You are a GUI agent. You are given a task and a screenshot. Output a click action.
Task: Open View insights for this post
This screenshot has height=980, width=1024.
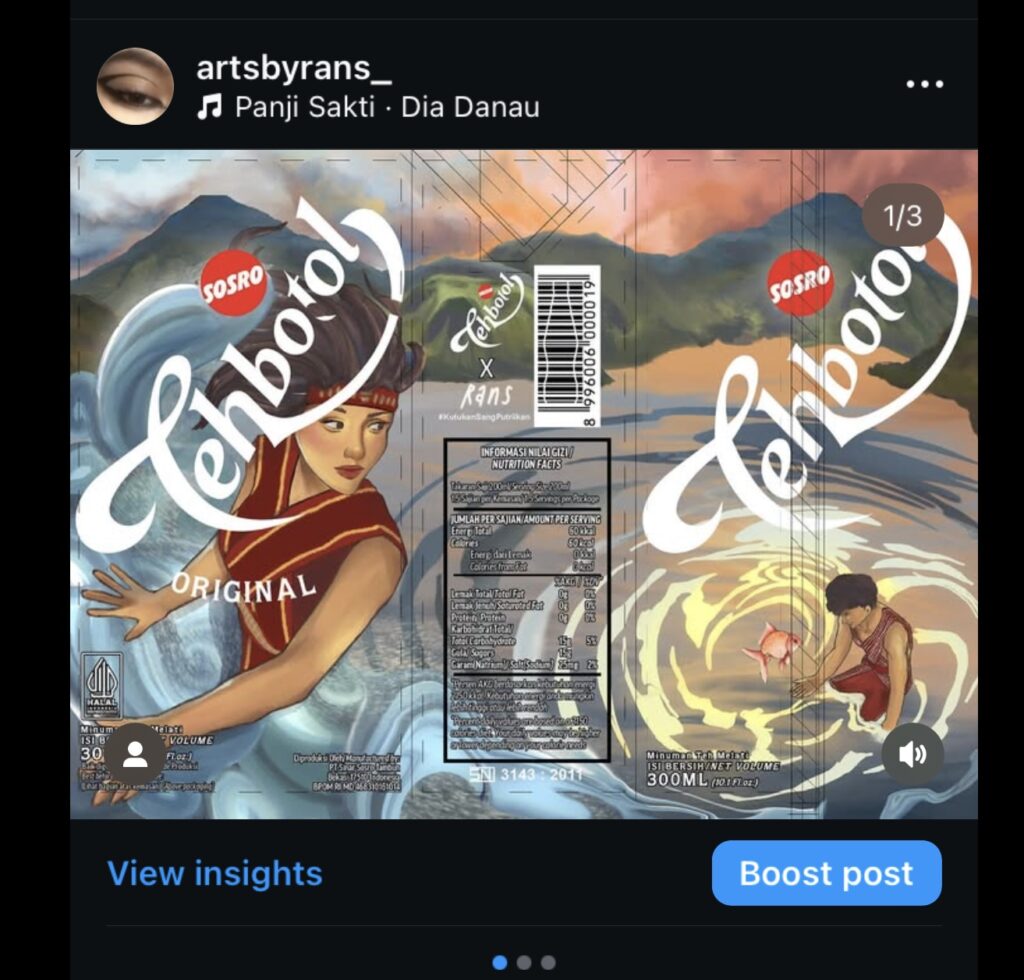coord(215,873)
